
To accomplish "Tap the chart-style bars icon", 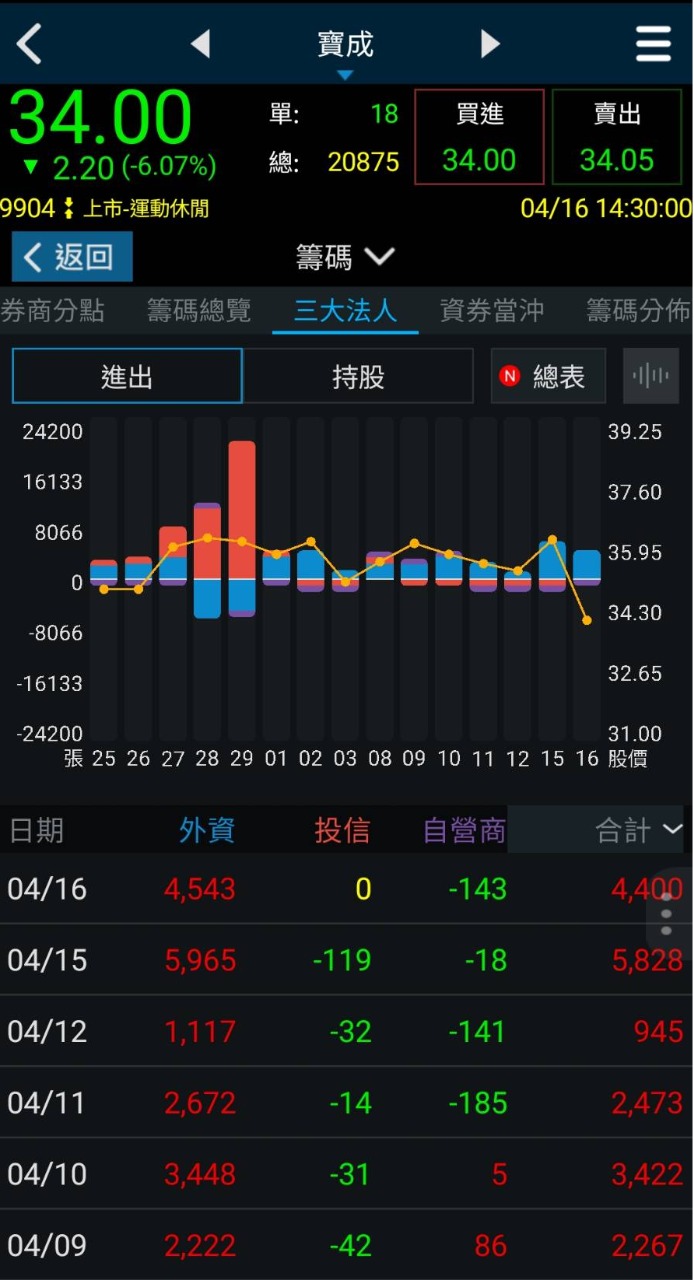I will [x=651, y=376].
